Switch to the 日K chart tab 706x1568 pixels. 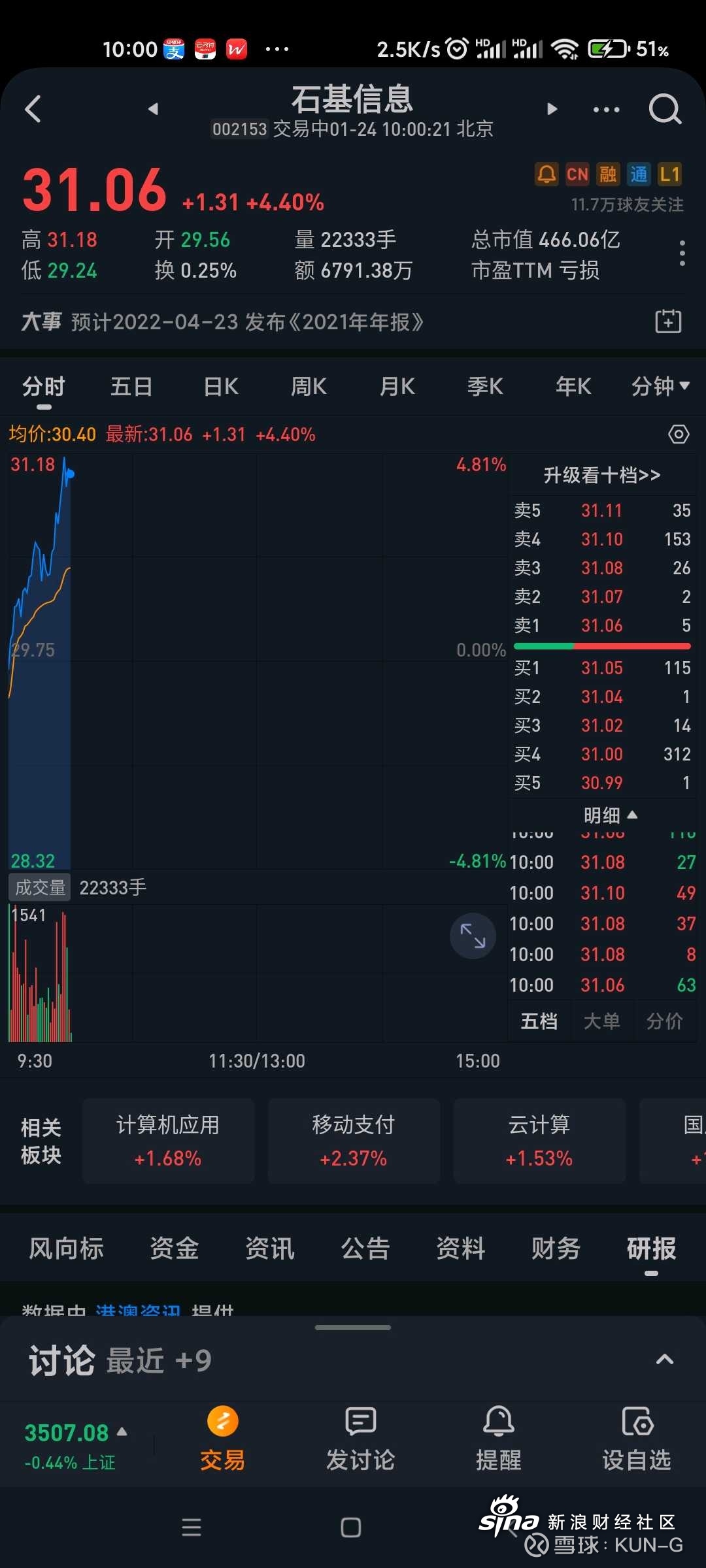pyautogui.click(x=221, y=386)
